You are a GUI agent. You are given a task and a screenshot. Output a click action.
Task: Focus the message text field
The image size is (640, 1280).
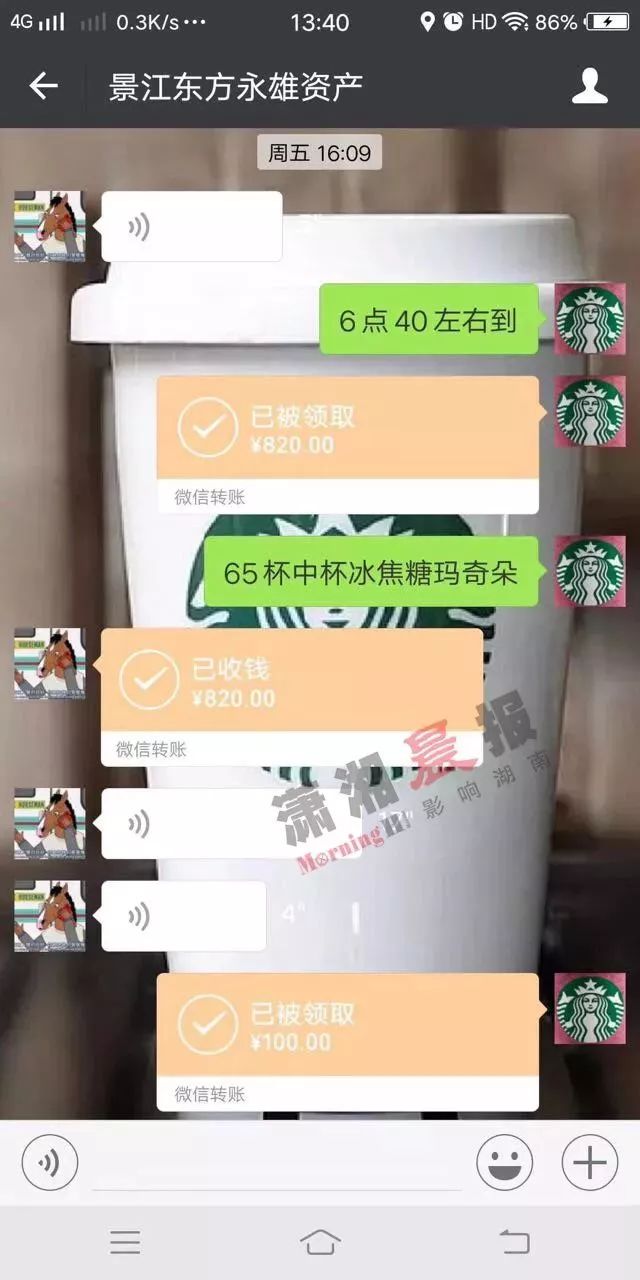[x=276, y=1164]
